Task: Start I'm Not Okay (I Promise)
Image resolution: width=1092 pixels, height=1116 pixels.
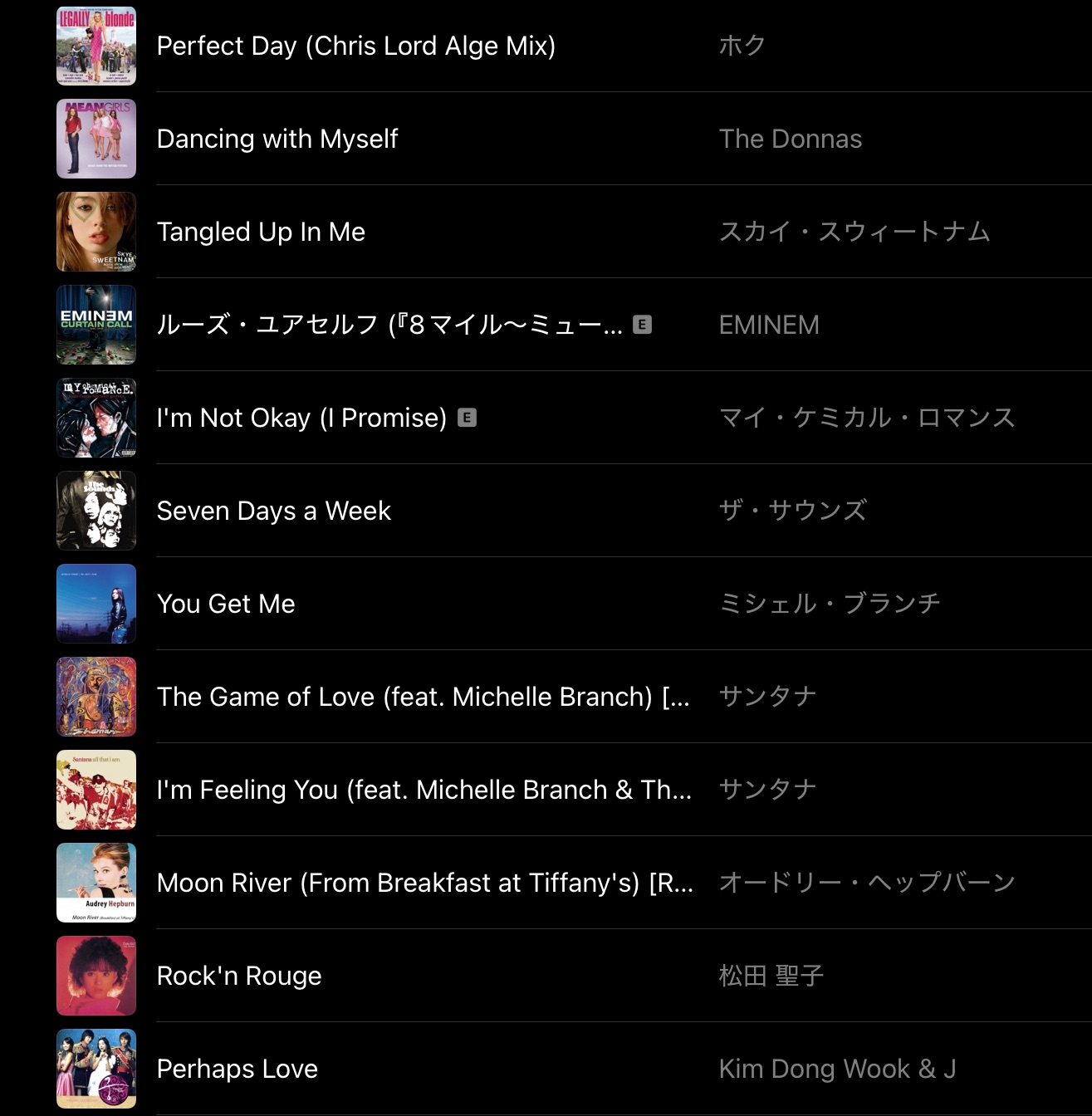Action: point(301,418)
